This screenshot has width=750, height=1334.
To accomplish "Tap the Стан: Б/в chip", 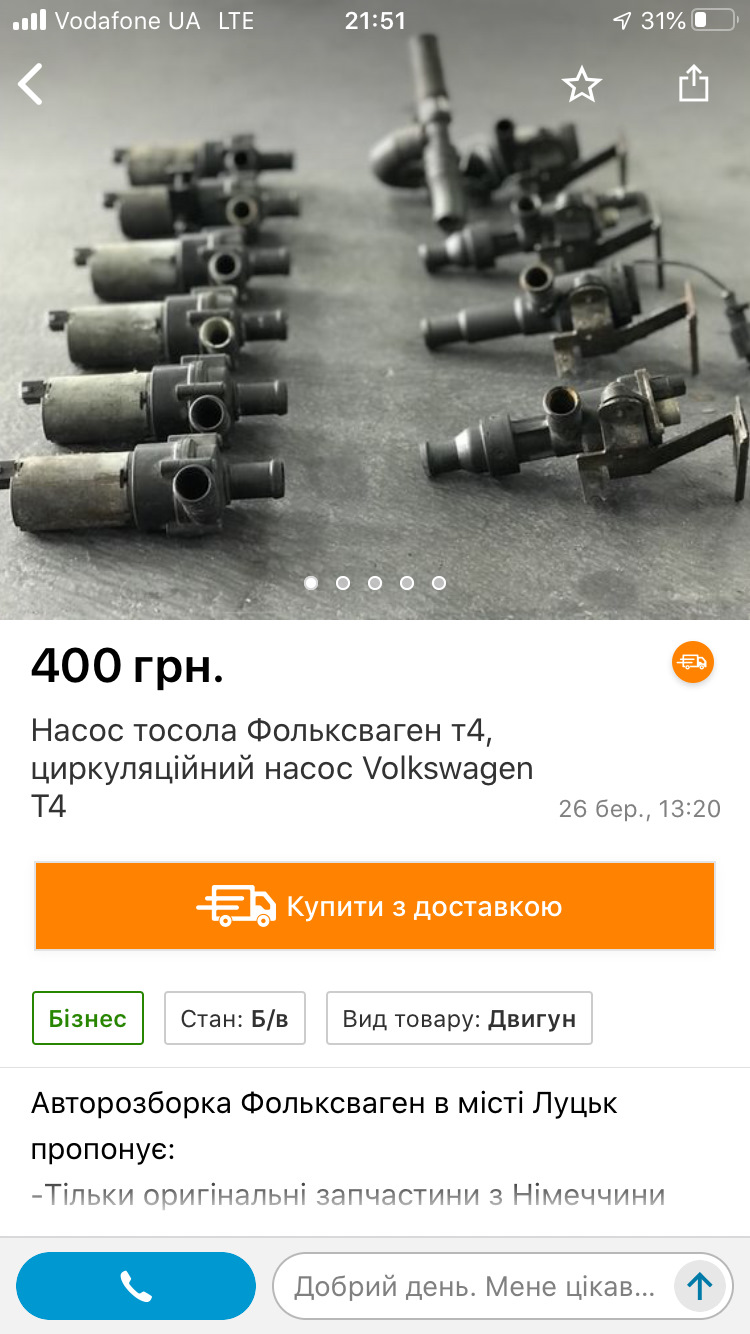I will [234, 1018].
